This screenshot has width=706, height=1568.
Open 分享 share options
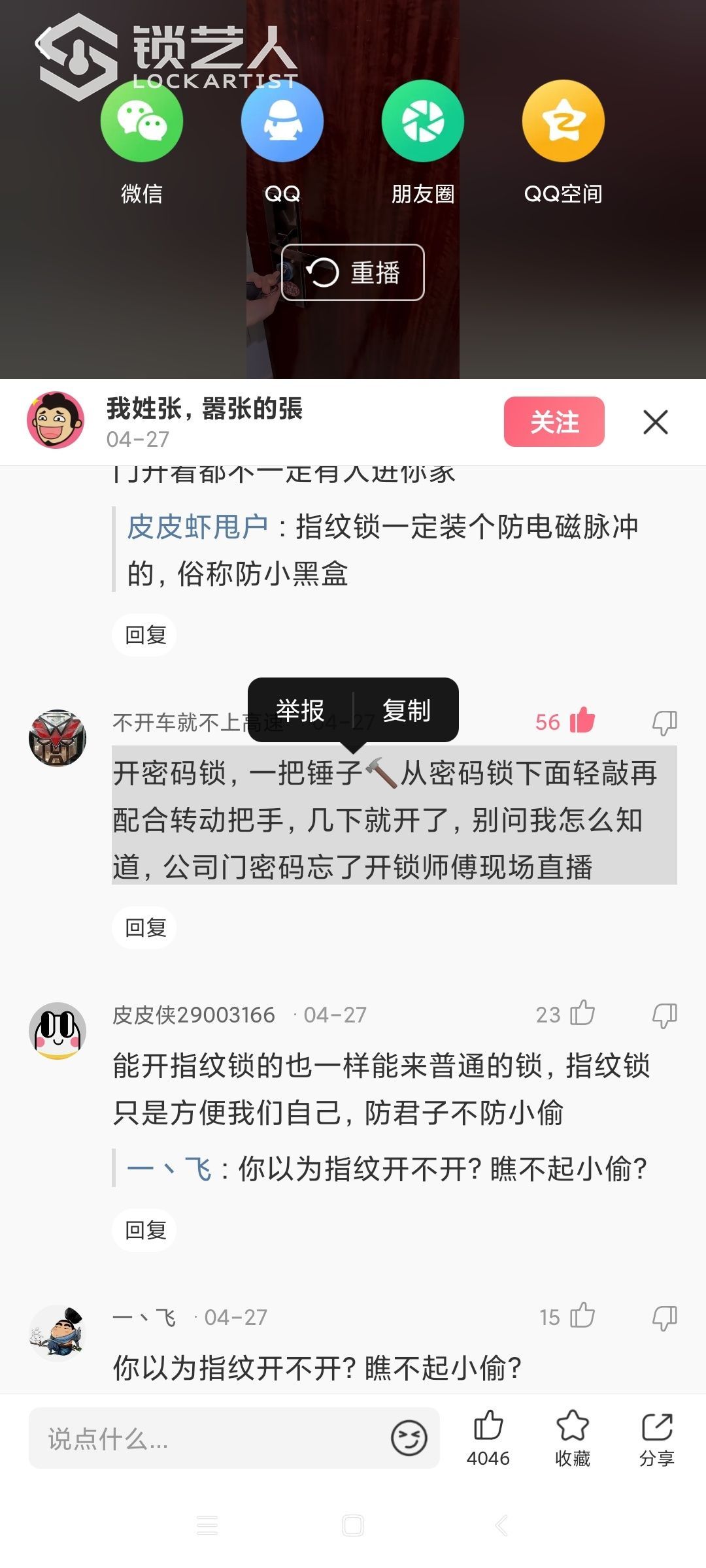[656, 1438]
